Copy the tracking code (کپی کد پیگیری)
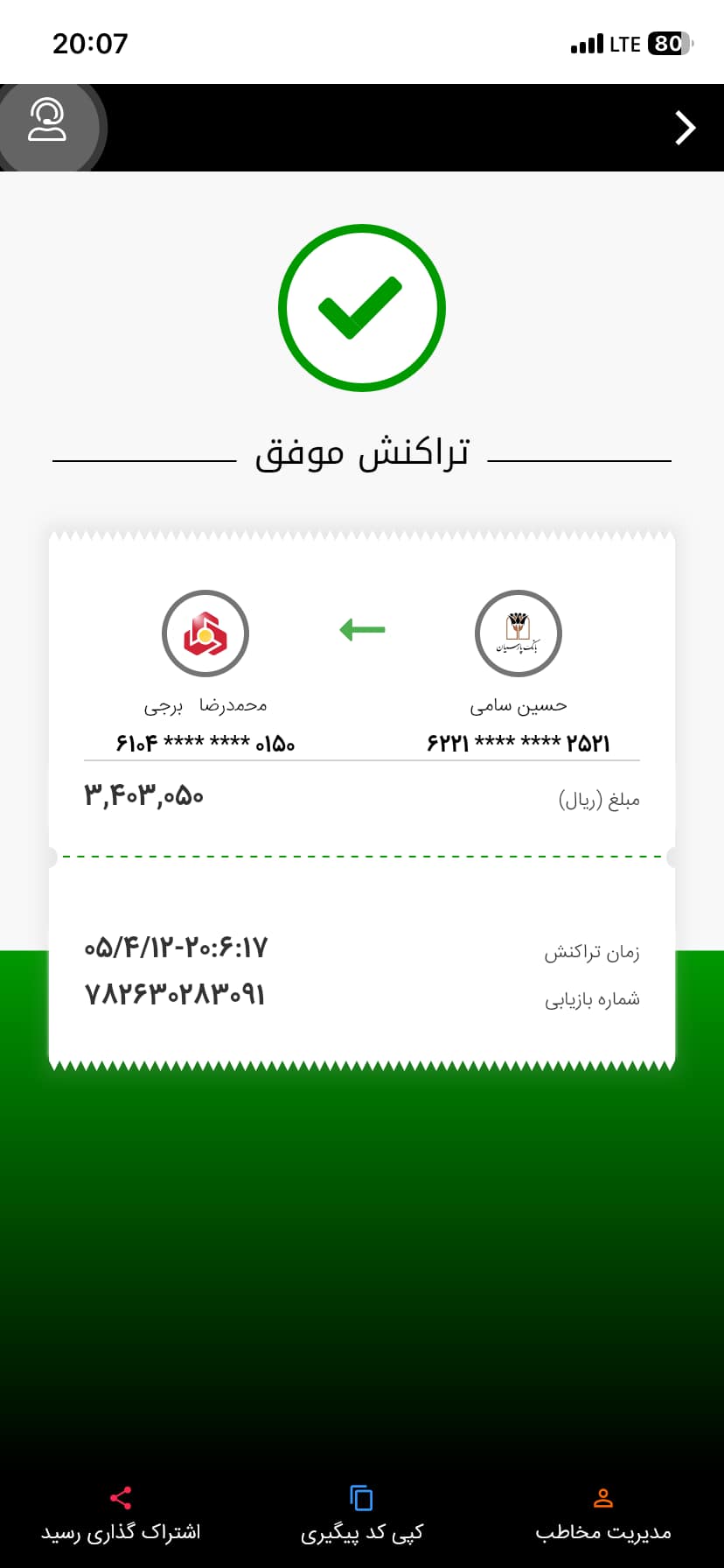 [362, 1515]
